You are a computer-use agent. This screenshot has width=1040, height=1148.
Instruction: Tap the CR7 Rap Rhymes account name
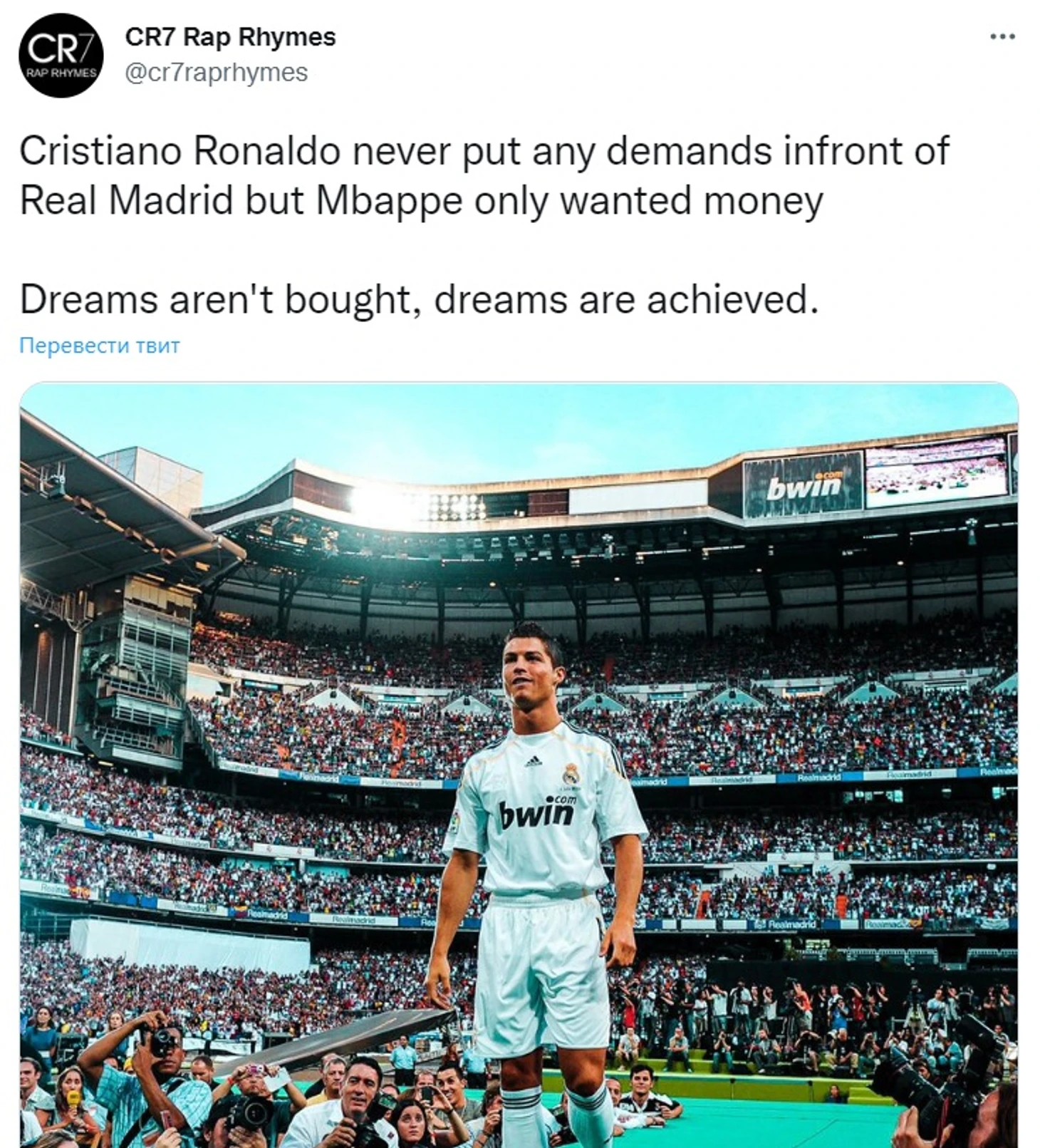click(x=230, y=37)
